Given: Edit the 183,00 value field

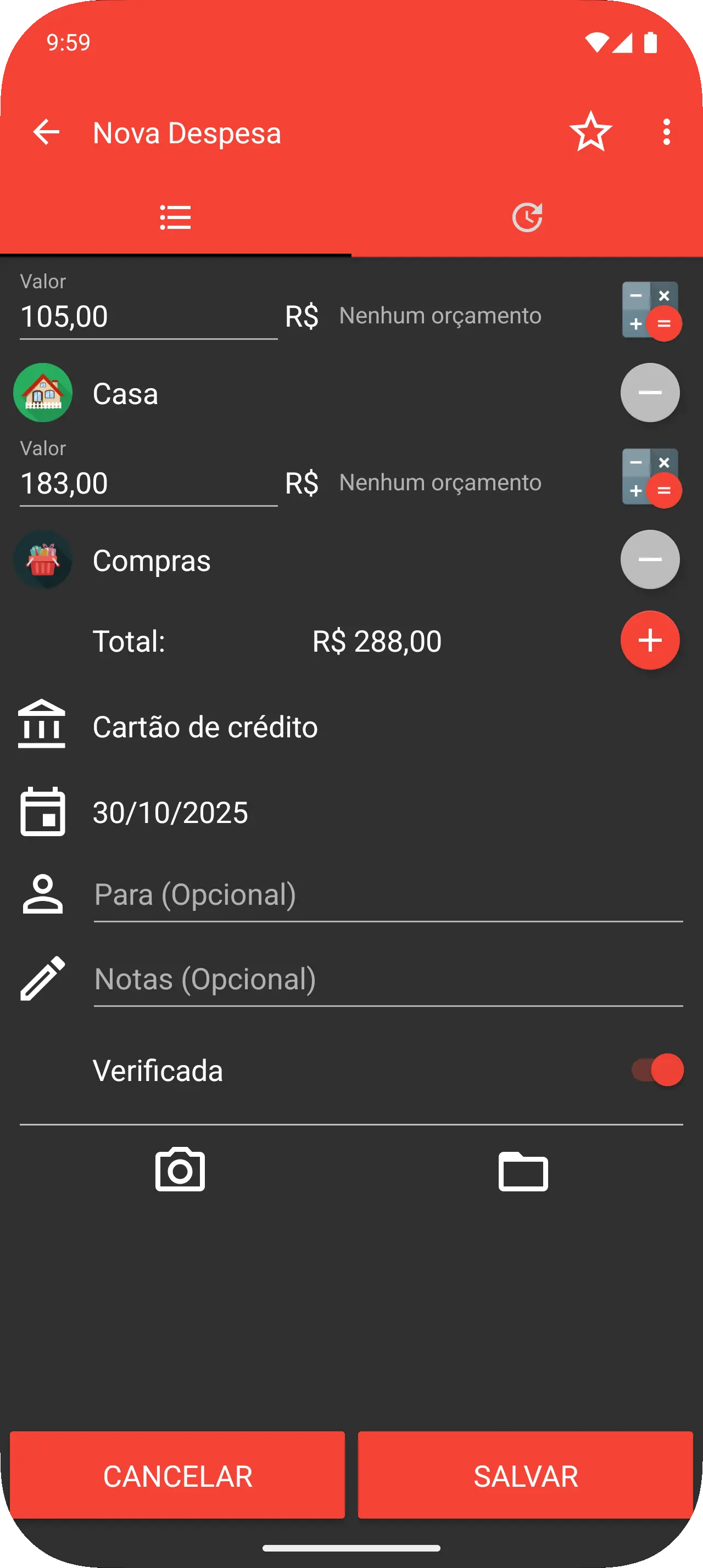Looking at the screenshot, I should pos(148,484).
